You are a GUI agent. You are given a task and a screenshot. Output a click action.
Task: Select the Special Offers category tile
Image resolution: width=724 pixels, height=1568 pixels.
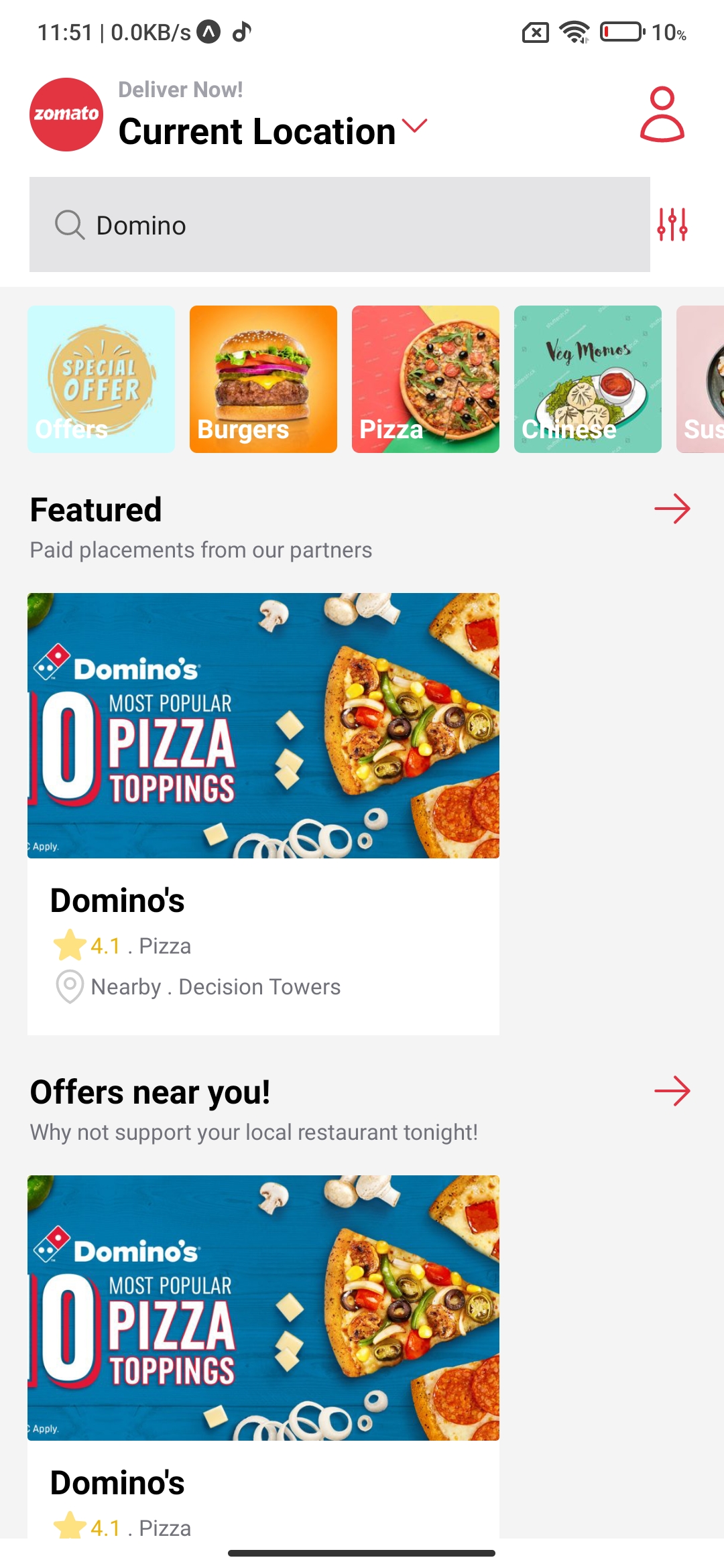(101, 379)
